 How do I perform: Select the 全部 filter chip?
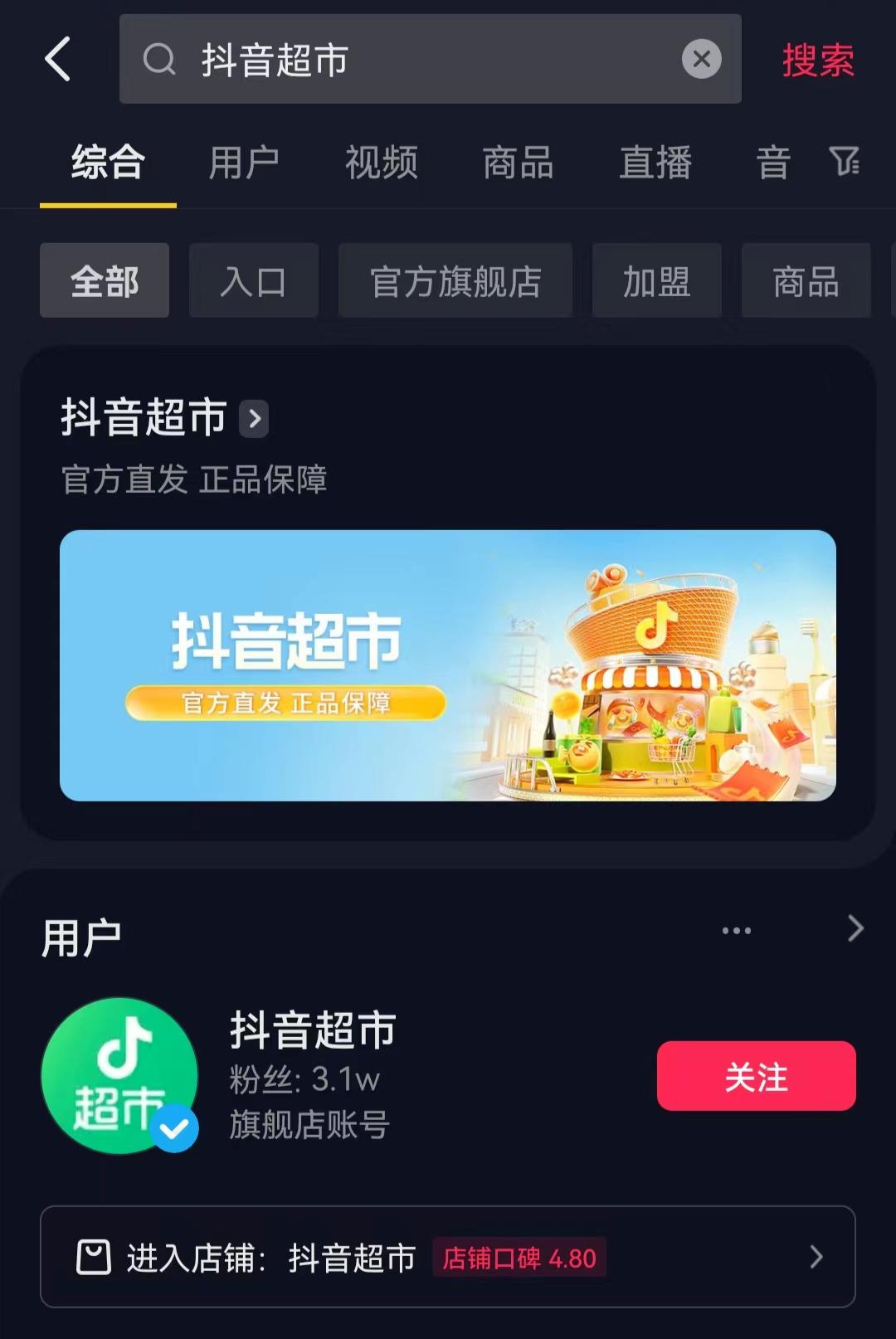pyautogui.click(x=105, y=281)
